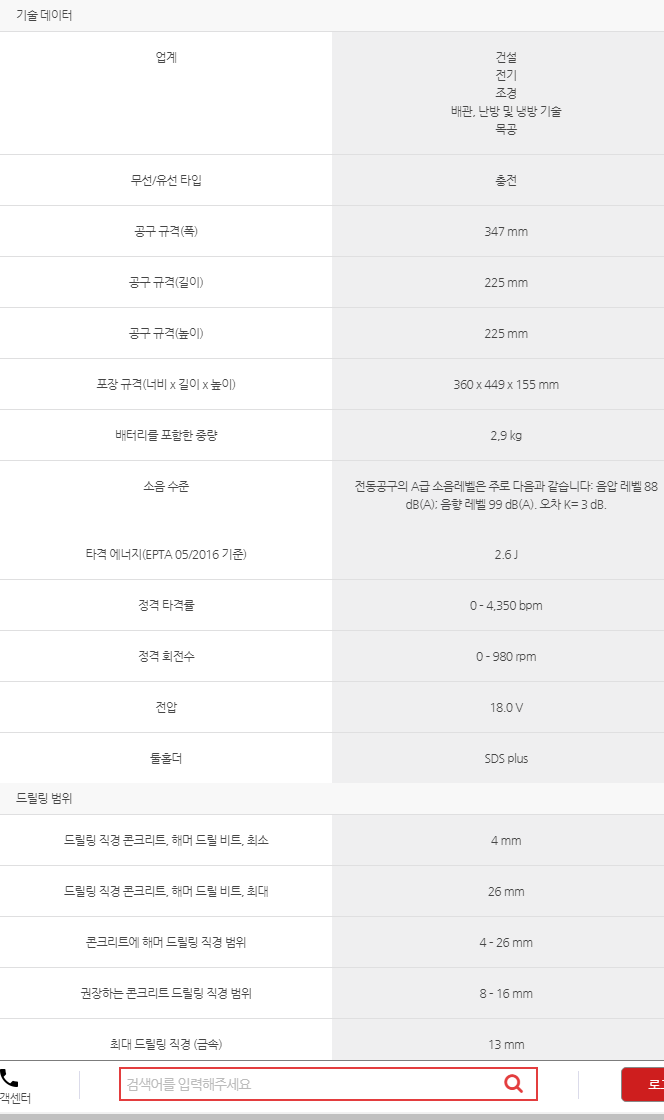Tap the search field at the bottom
This screenshot has height=1120, width=664.
click(328, 1084)
